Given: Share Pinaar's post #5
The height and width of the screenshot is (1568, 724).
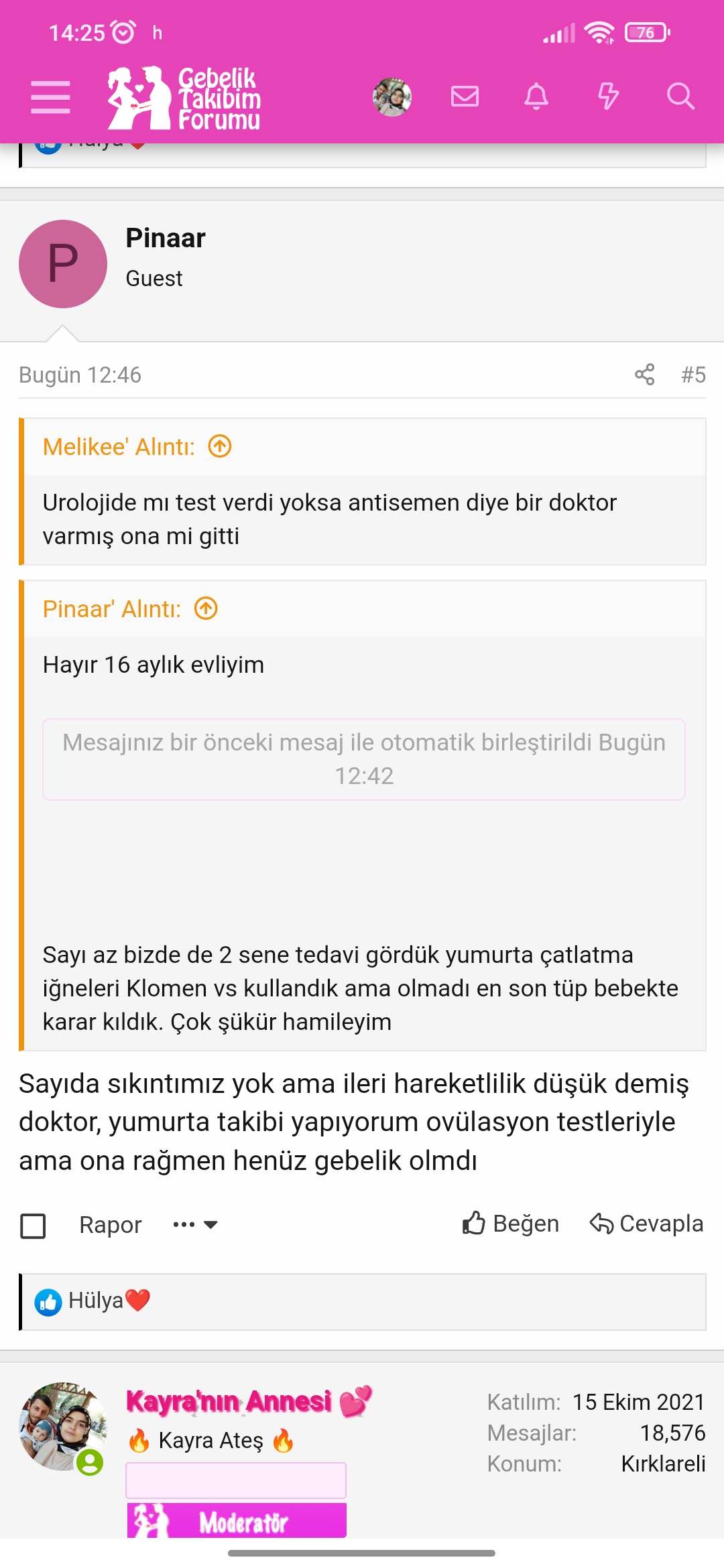Looking at the screenshot, I should [645, 375].
